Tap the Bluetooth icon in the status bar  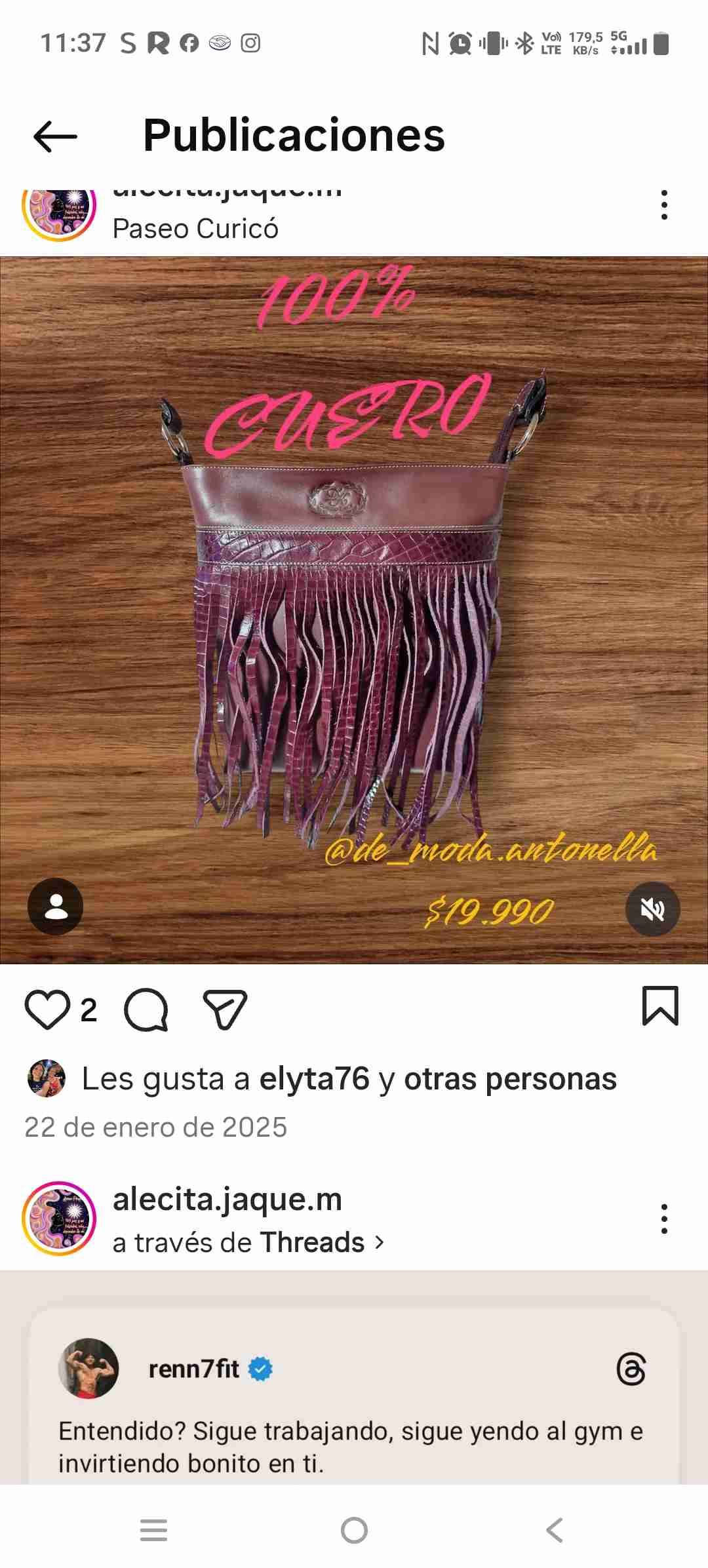526,43
